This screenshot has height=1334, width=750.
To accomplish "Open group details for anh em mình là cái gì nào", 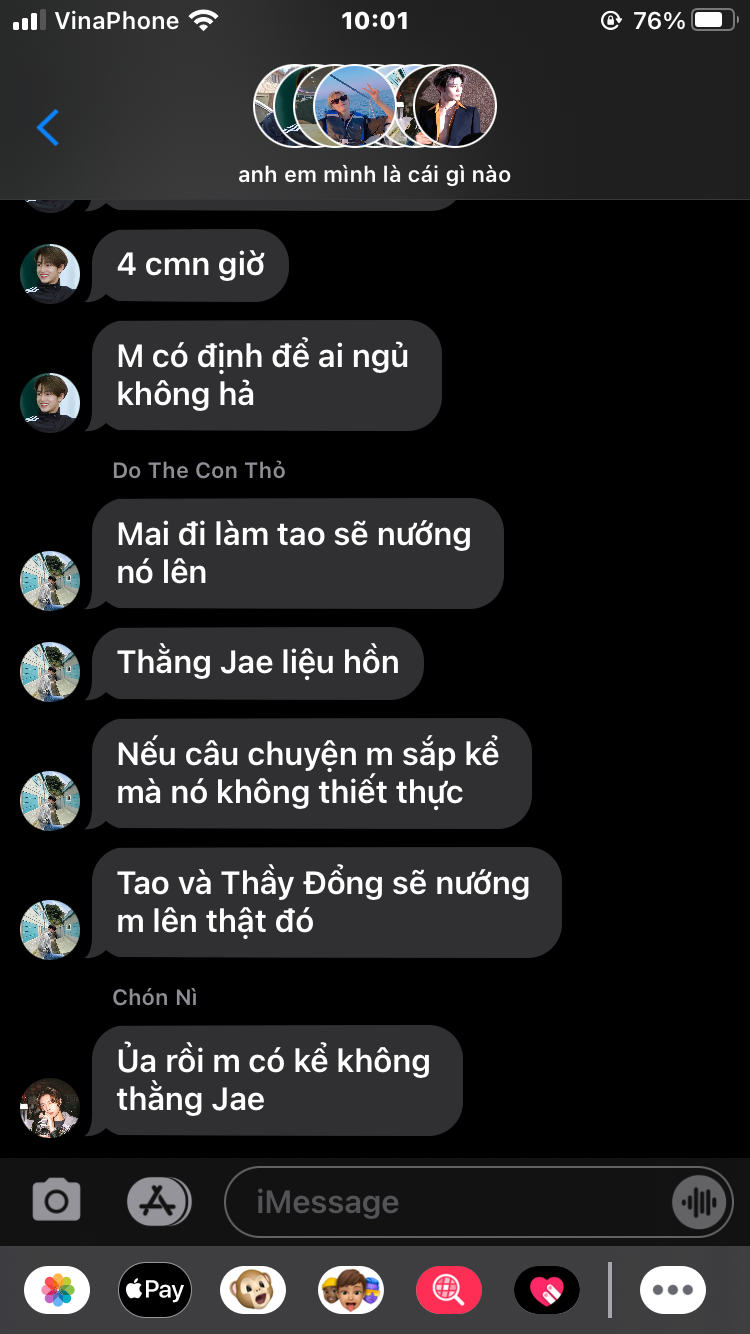I will coord(375,125).
